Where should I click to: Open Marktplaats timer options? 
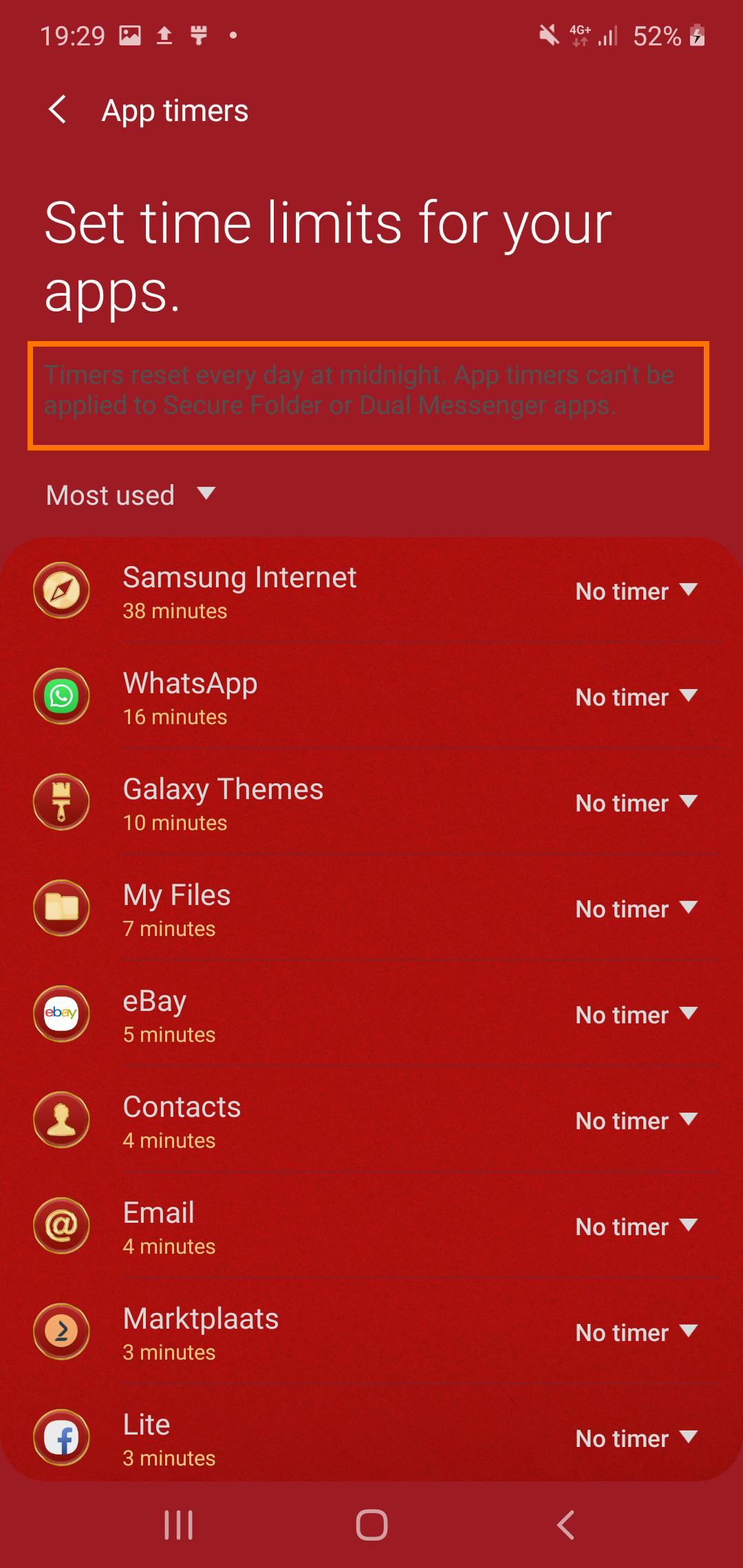(x=637, y=1333)
